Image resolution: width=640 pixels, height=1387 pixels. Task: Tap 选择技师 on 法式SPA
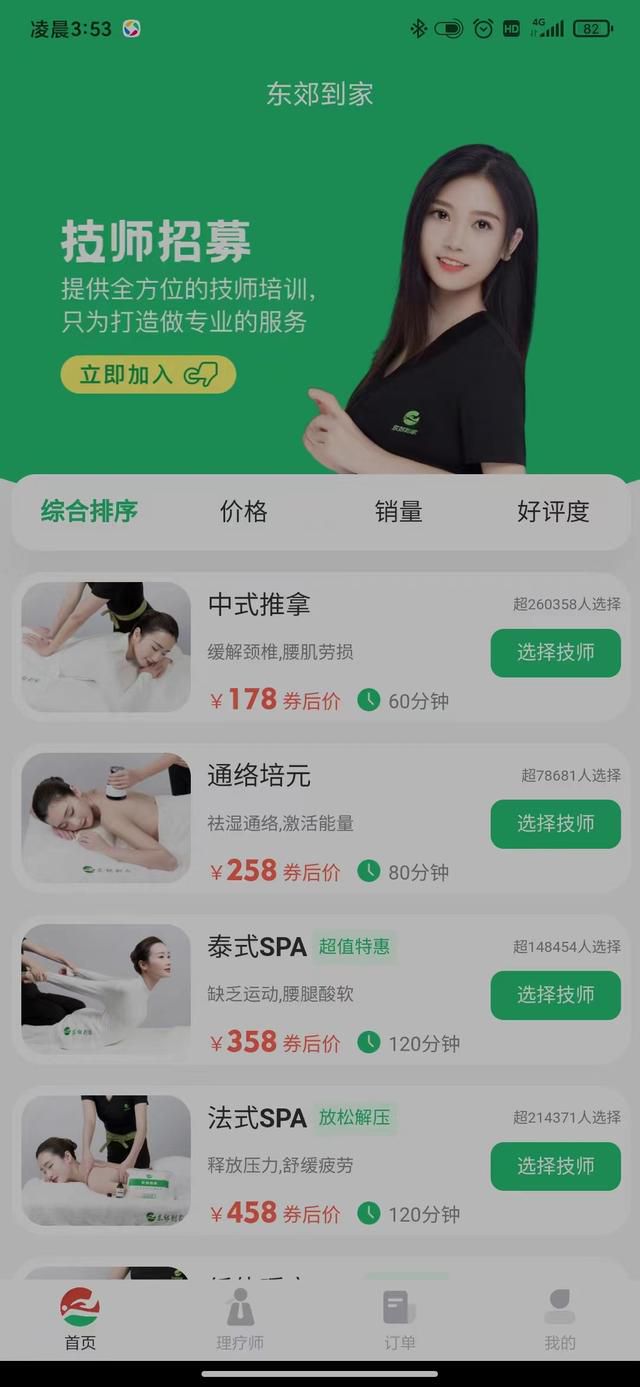[555, 1166]
